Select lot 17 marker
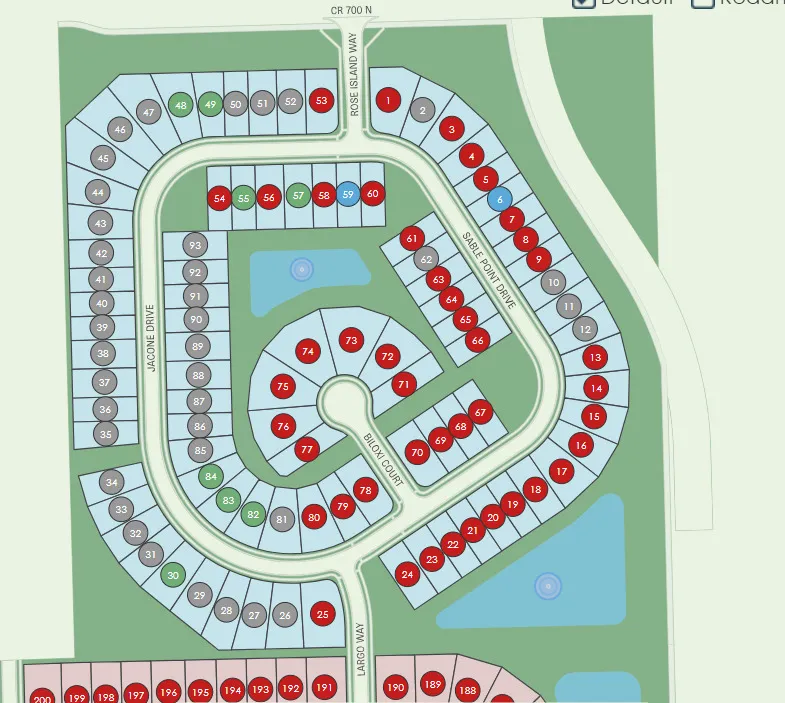 561,470
